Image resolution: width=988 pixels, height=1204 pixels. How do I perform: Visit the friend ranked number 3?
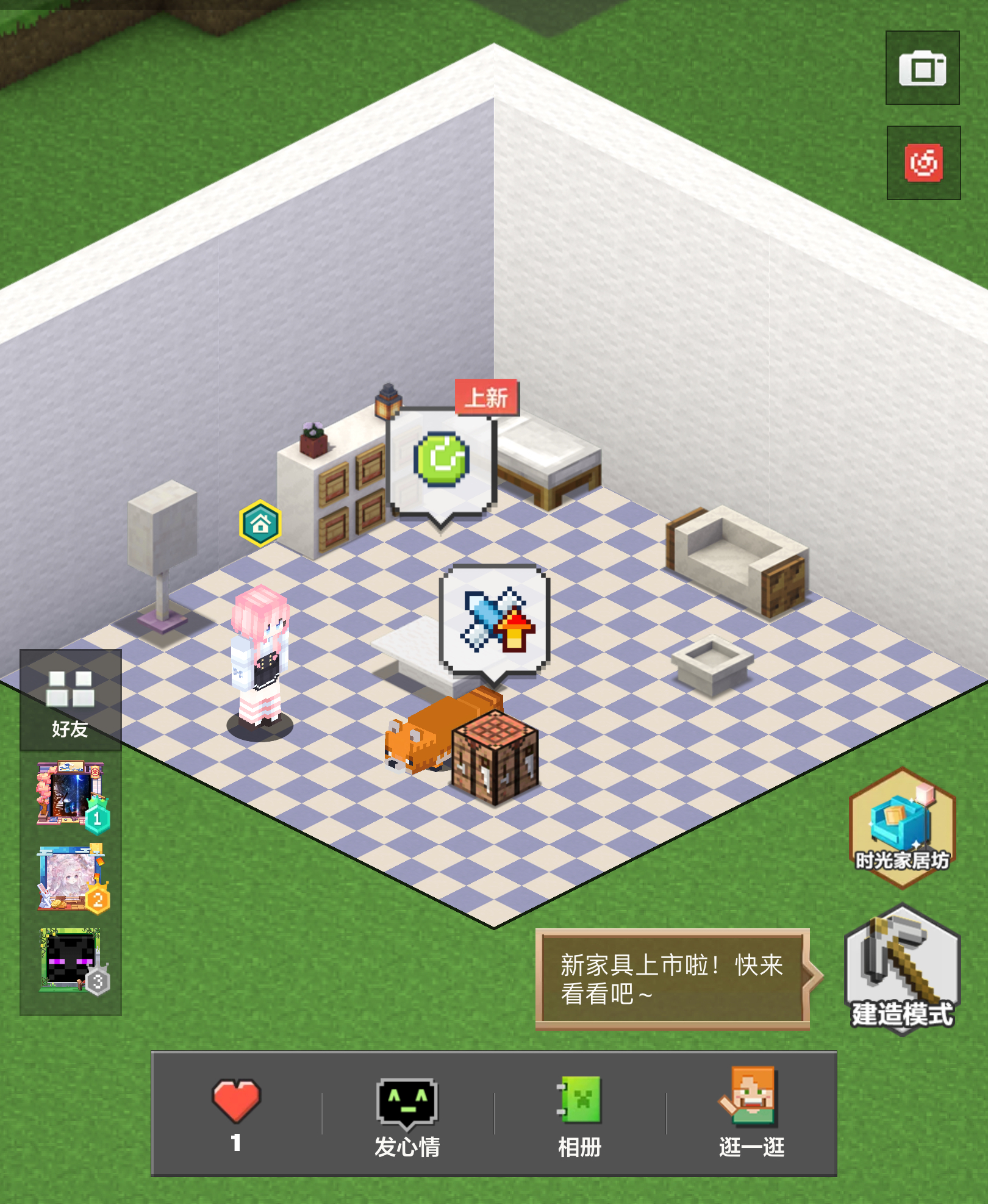click(x=71, y=961)
